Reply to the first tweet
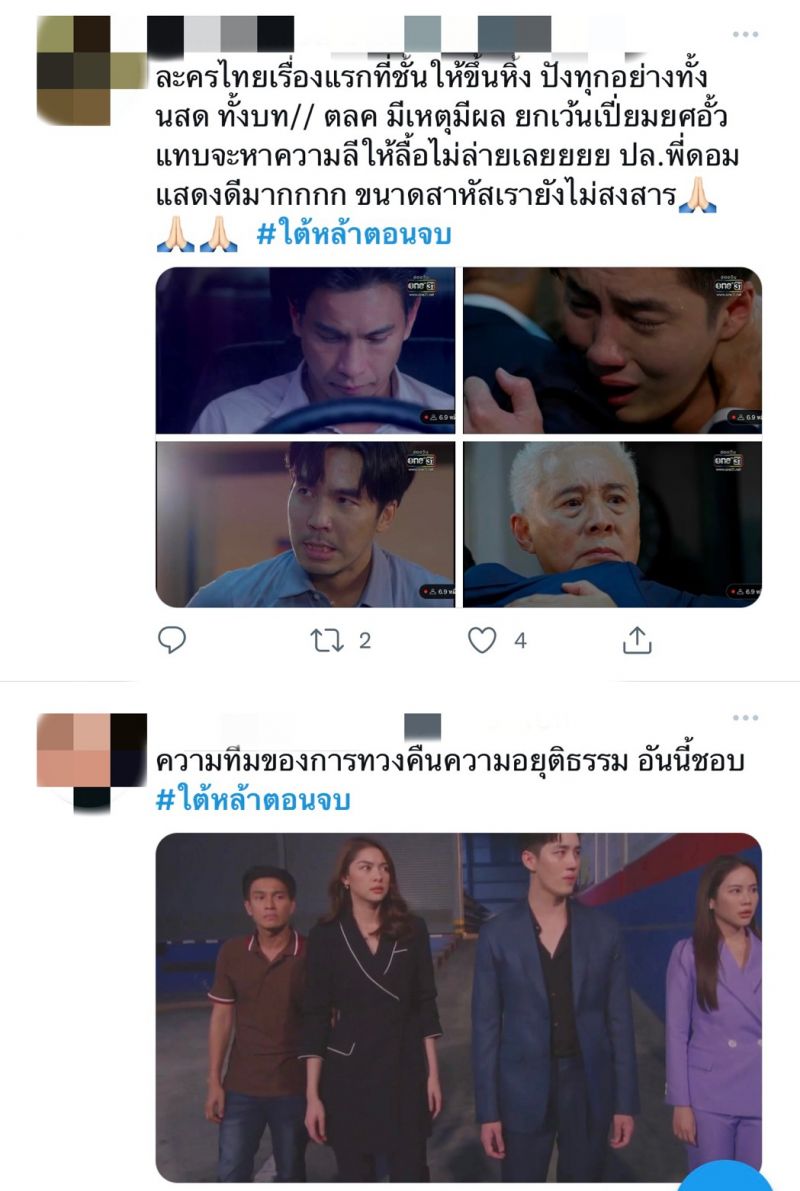The height and width of the screenshot is (1191, 800). (x=172, y=641)
